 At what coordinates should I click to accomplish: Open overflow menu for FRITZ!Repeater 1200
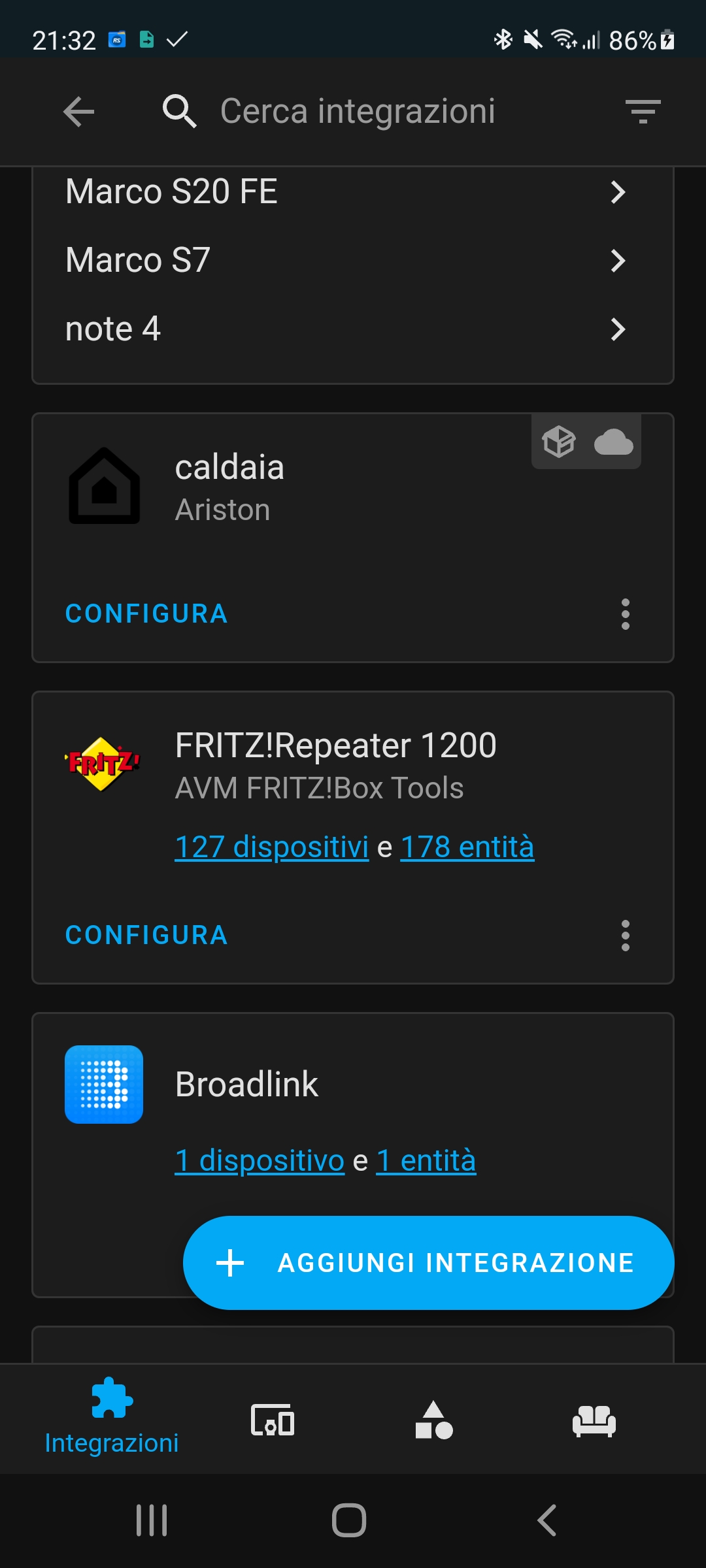tap(626, 936)
